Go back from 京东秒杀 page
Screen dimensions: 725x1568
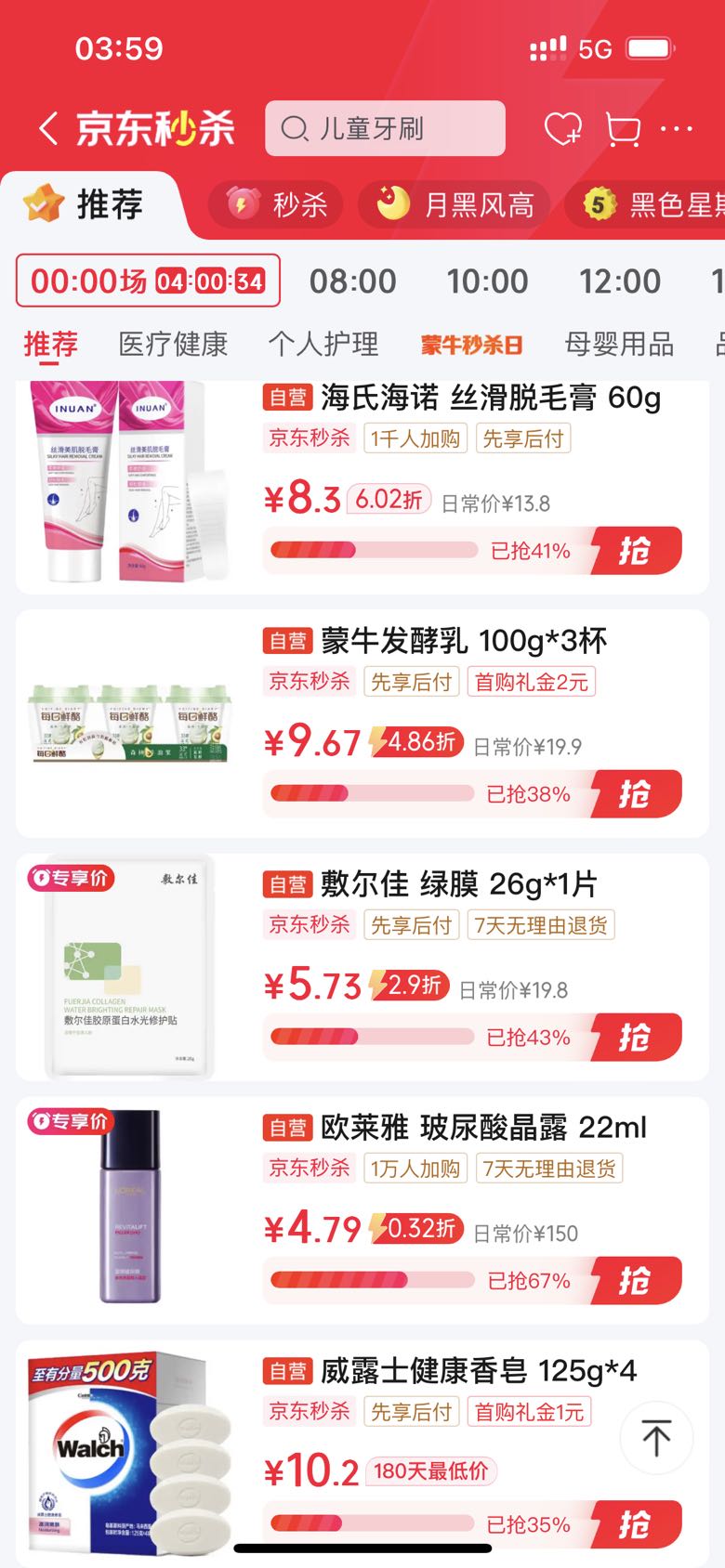48,128
